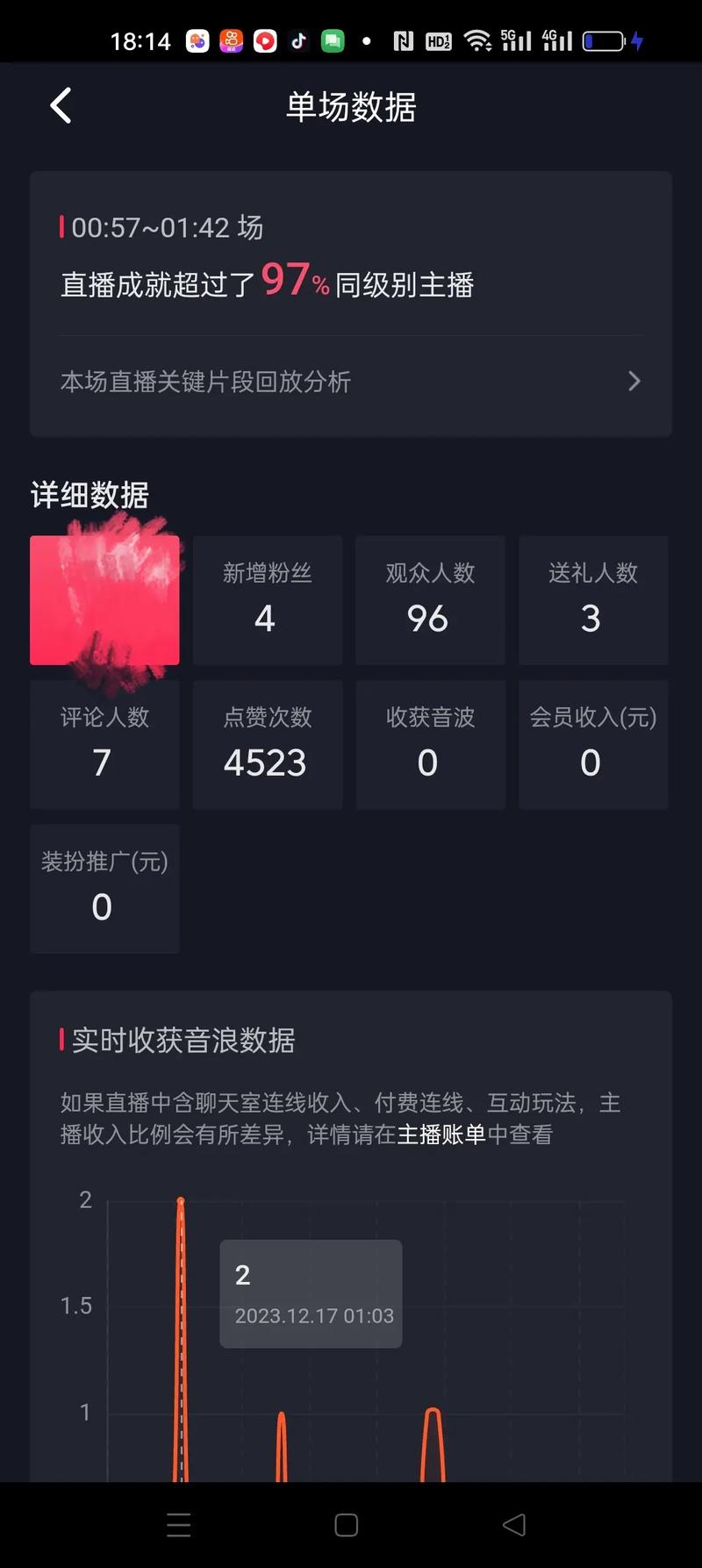Tap the Kuaishou app icon in status bar

(x=231, y=39)
